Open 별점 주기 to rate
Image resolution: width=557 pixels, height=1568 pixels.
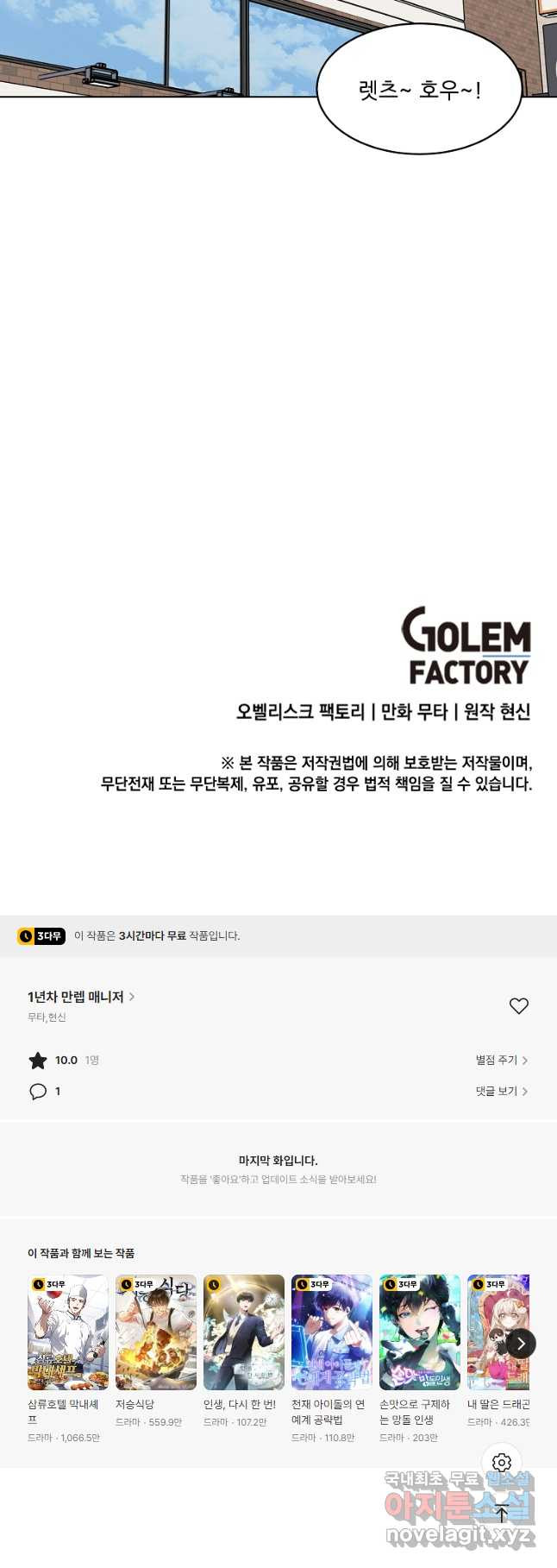tap(501, 1060)
